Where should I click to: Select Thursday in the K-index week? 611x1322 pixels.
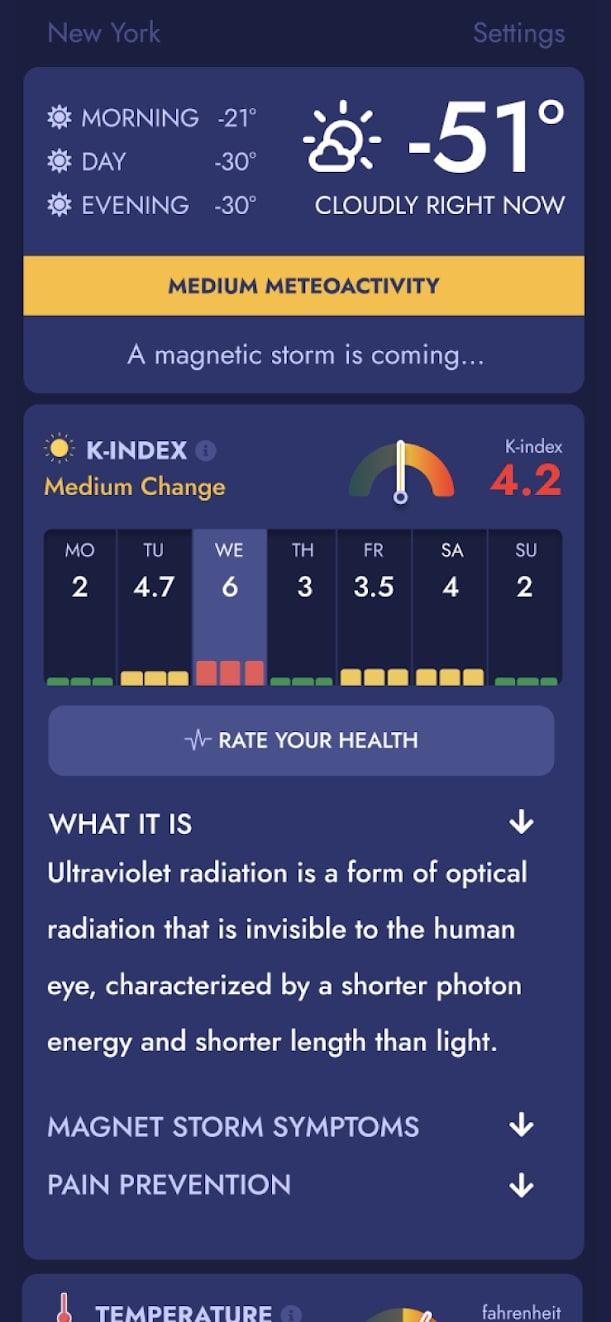302,608
